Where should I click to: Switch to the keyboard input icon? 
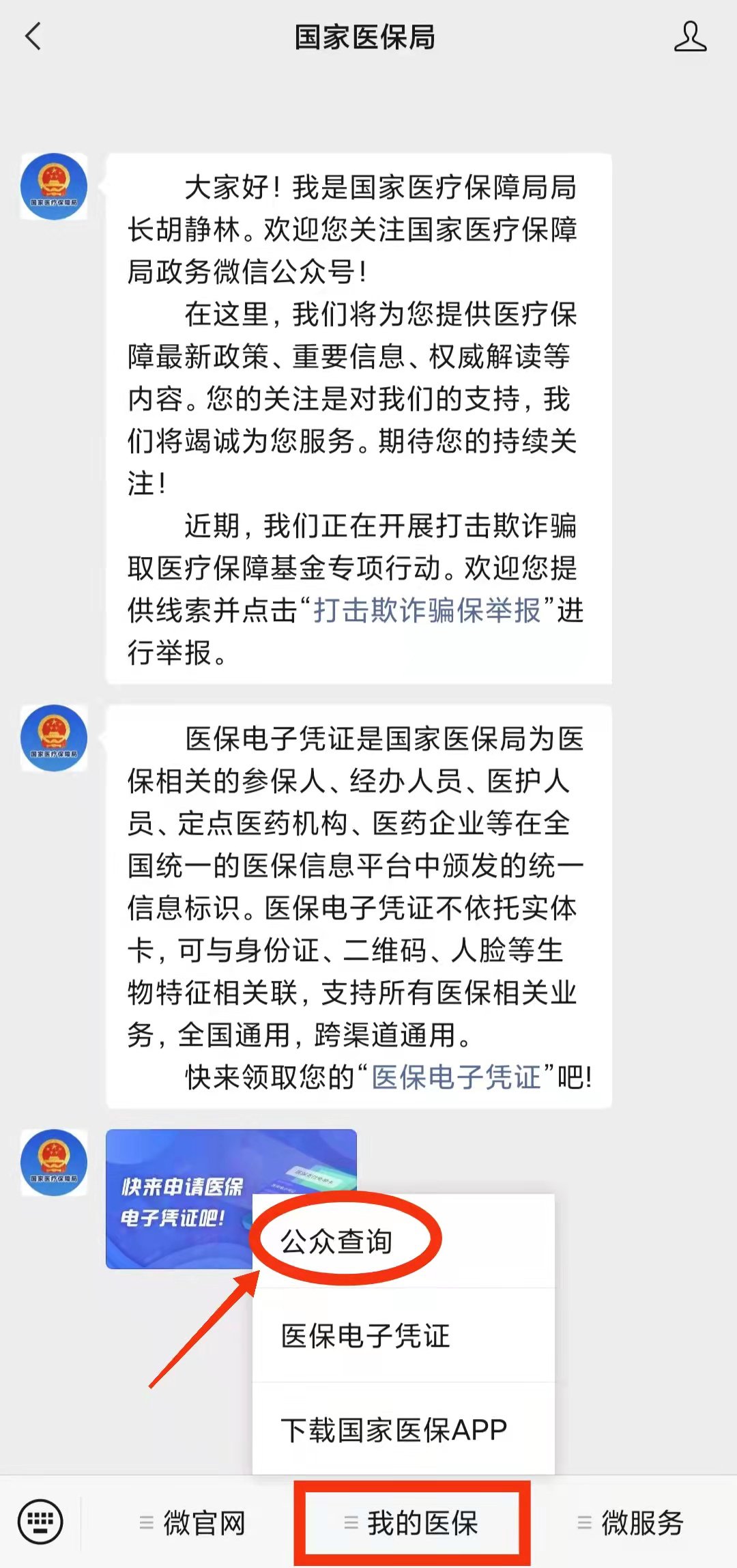[x=40, y=1522]
